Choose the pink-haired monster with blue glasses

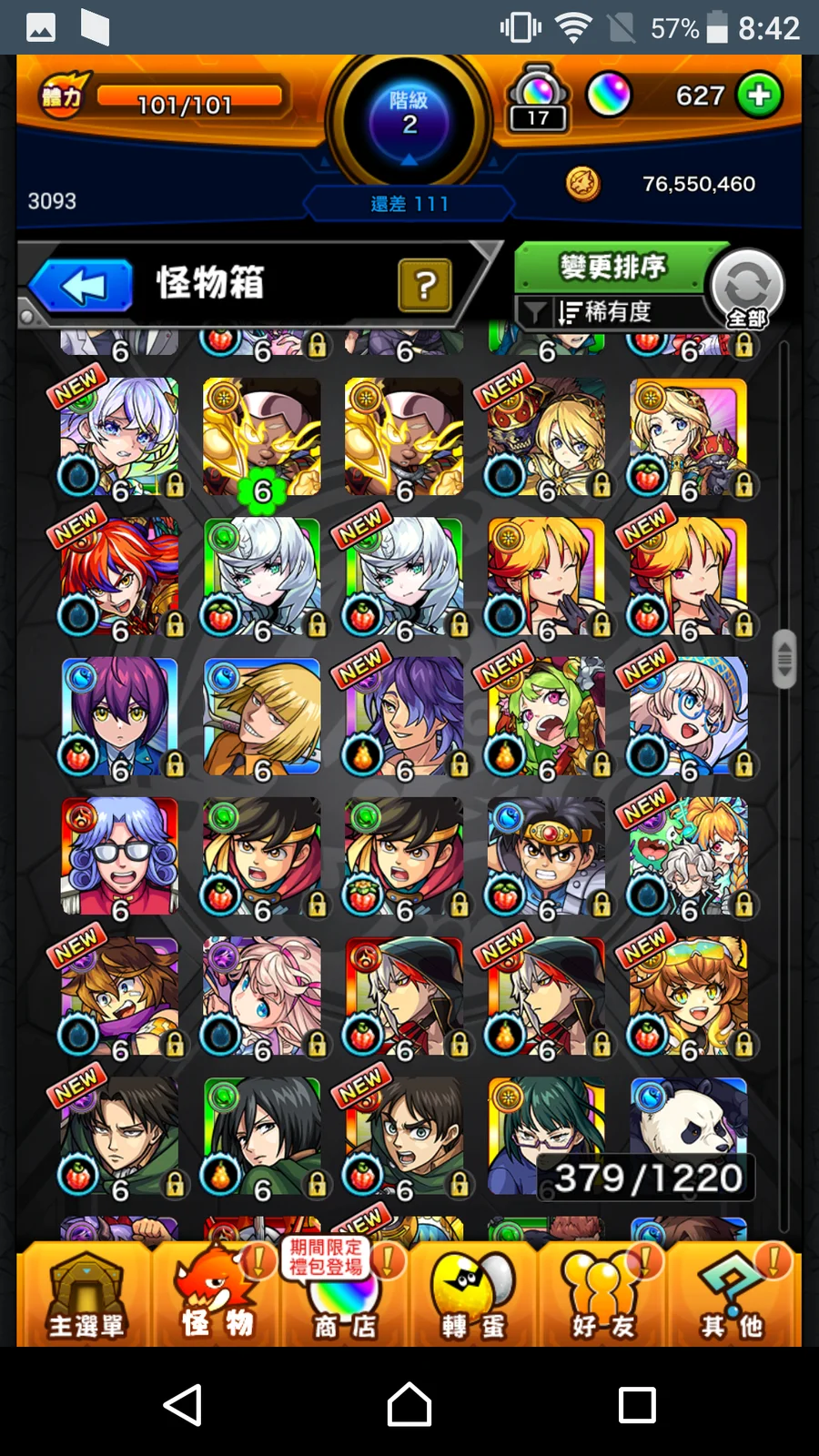pyautogui.click(x=689, y=716)
